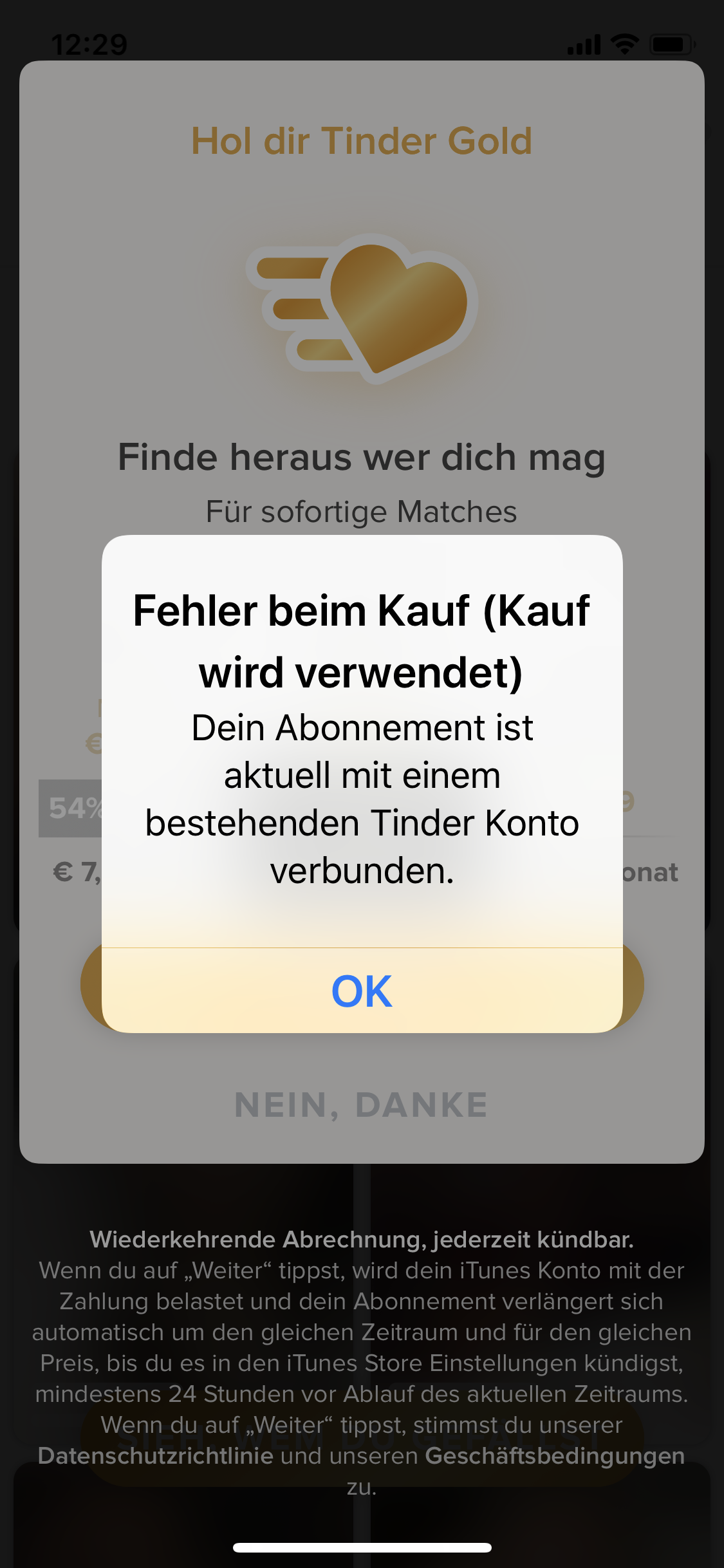This screenshot has height=1568, width=724.
Task: Dismiss the purchase error dialog with OK
Action: (362, 991)
